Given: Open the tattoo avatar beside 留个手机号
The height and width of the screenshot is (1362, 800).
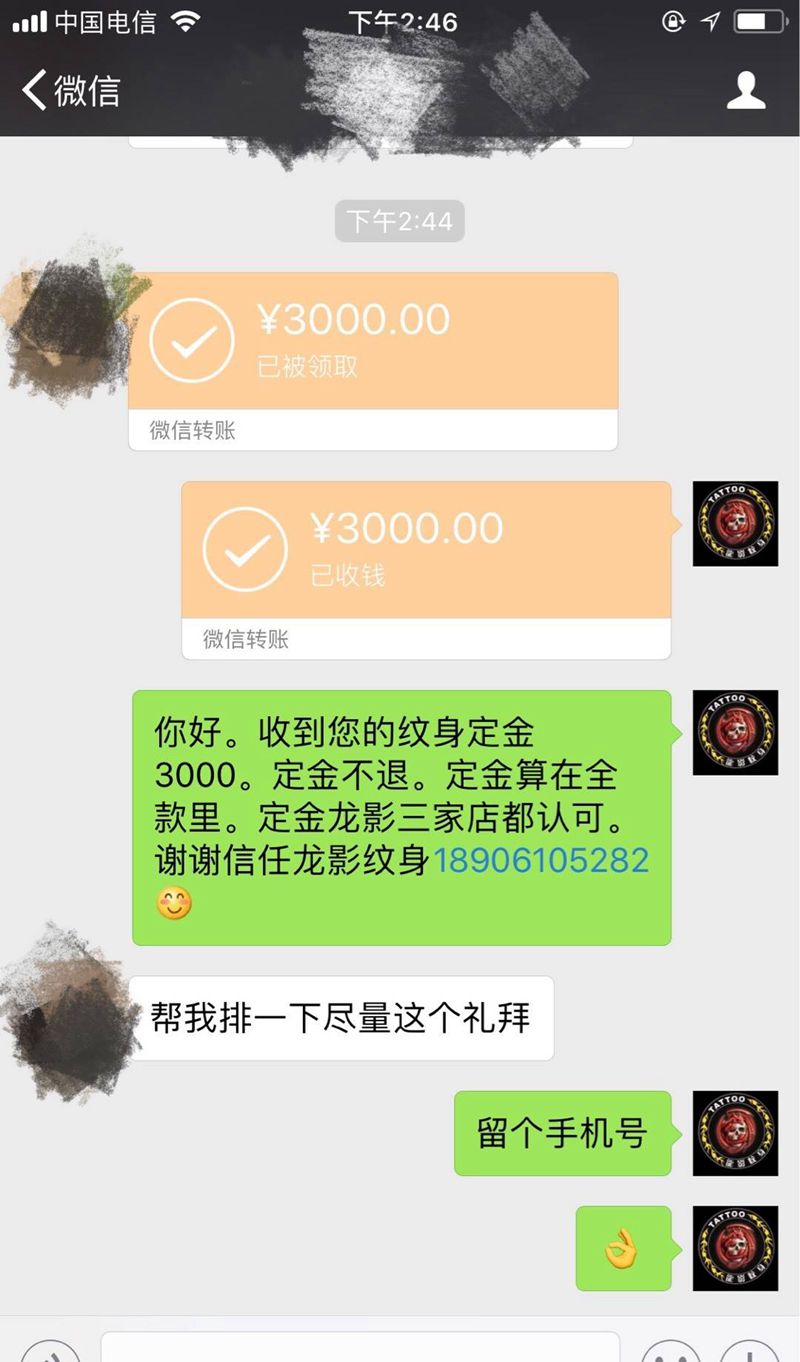Looking at the screenshot, I should click(x=735, y=1133).
